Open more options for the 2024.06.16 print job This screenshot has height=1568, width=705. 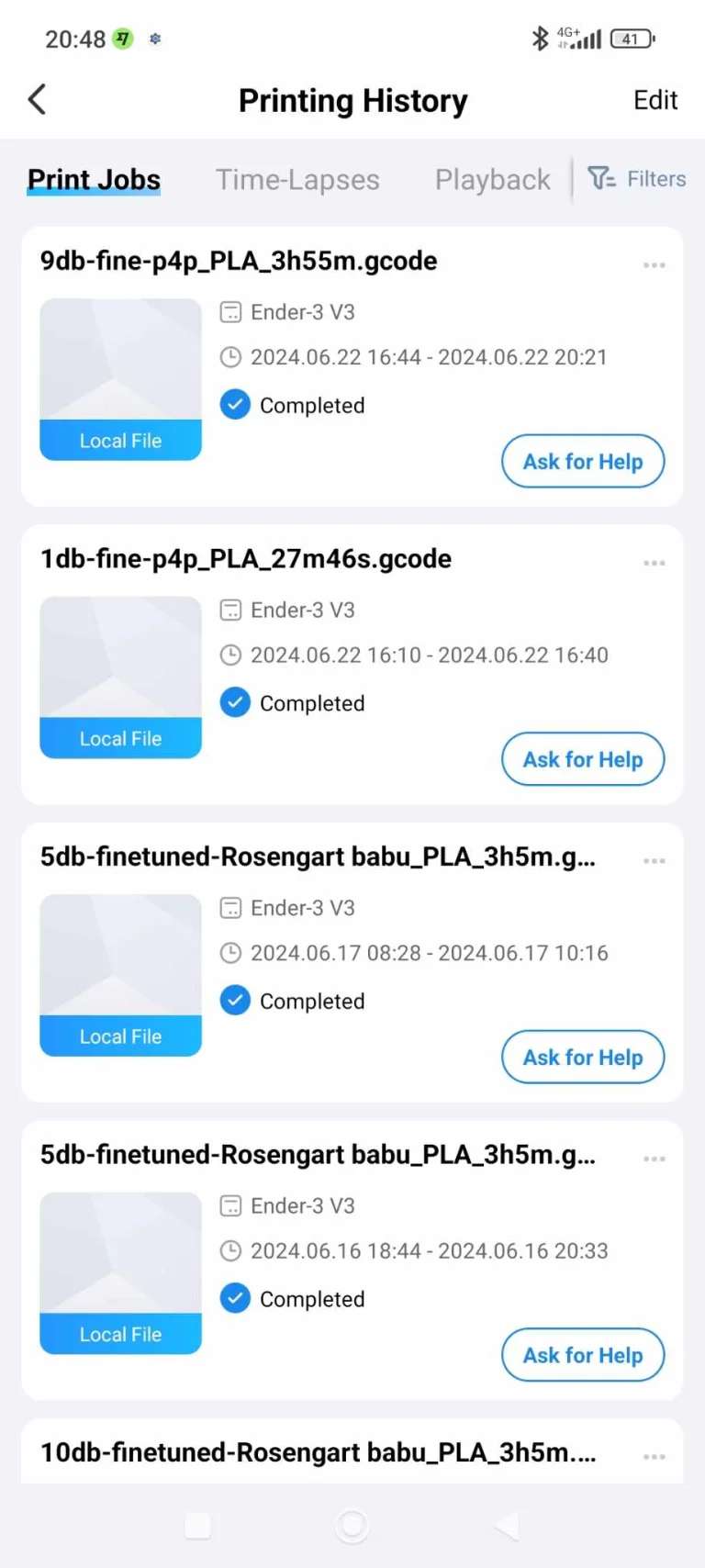pyautogui.click(x=654, y=1159)
